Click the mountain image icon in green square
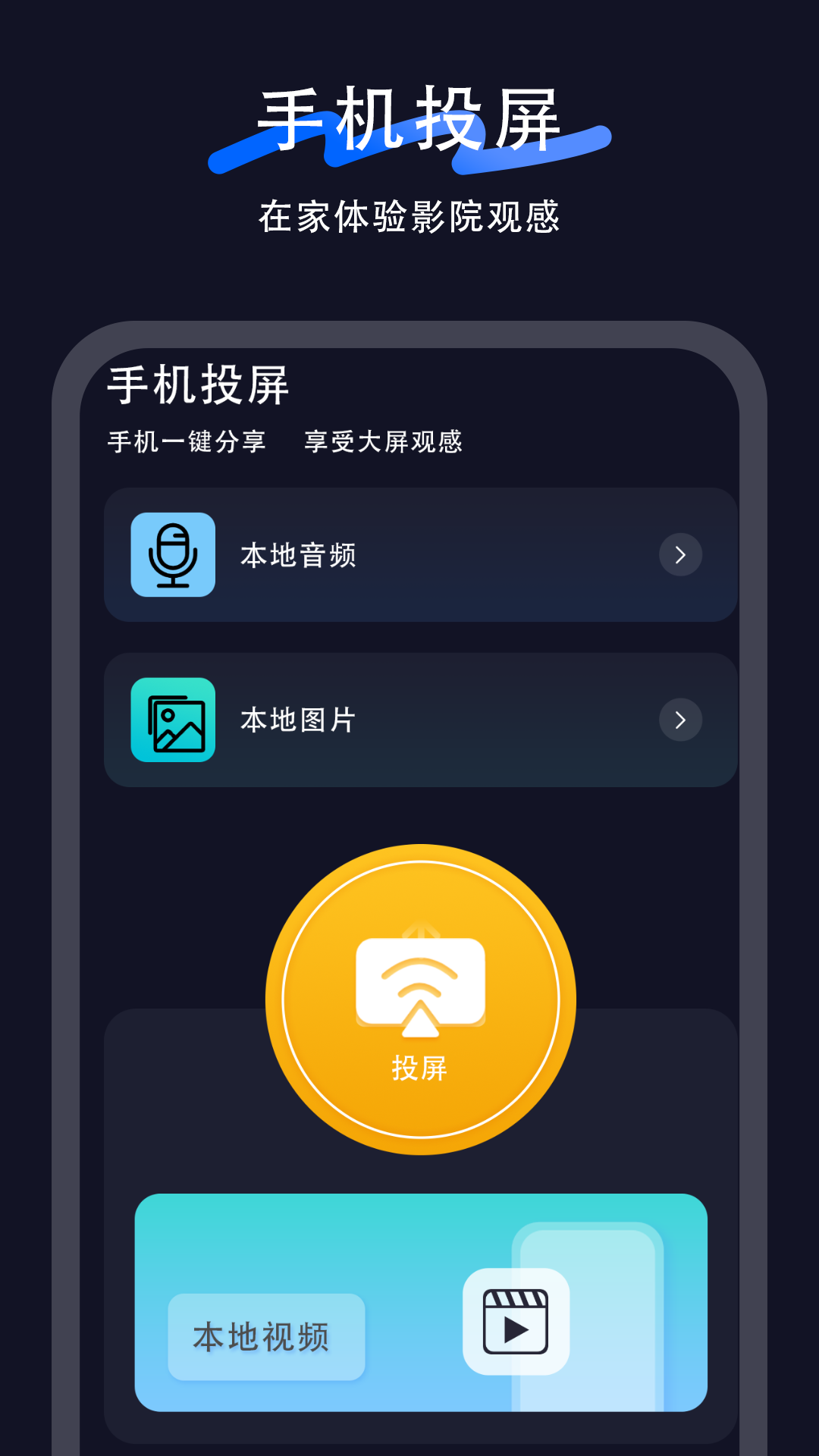This screenshot has width=819, height=1456. [174, 720]
